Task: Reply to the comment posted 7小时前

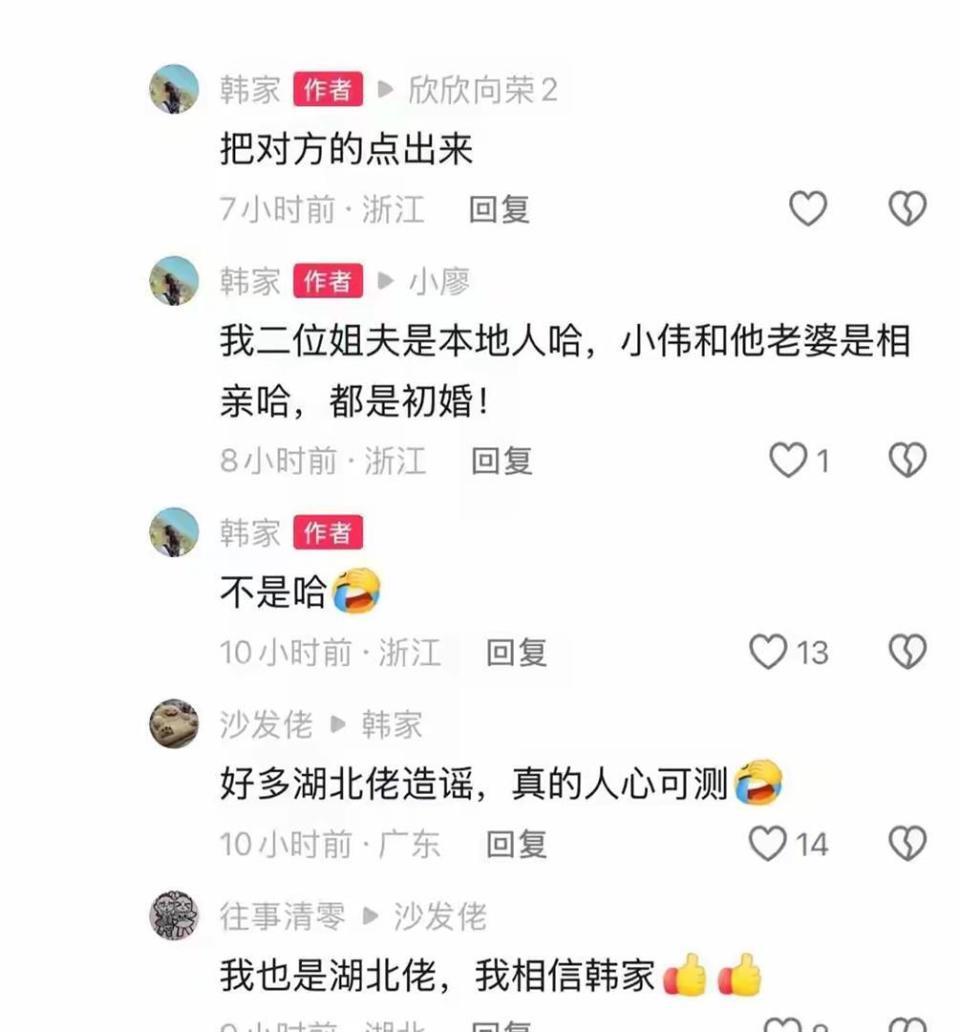Action: [x=499, y=210]
